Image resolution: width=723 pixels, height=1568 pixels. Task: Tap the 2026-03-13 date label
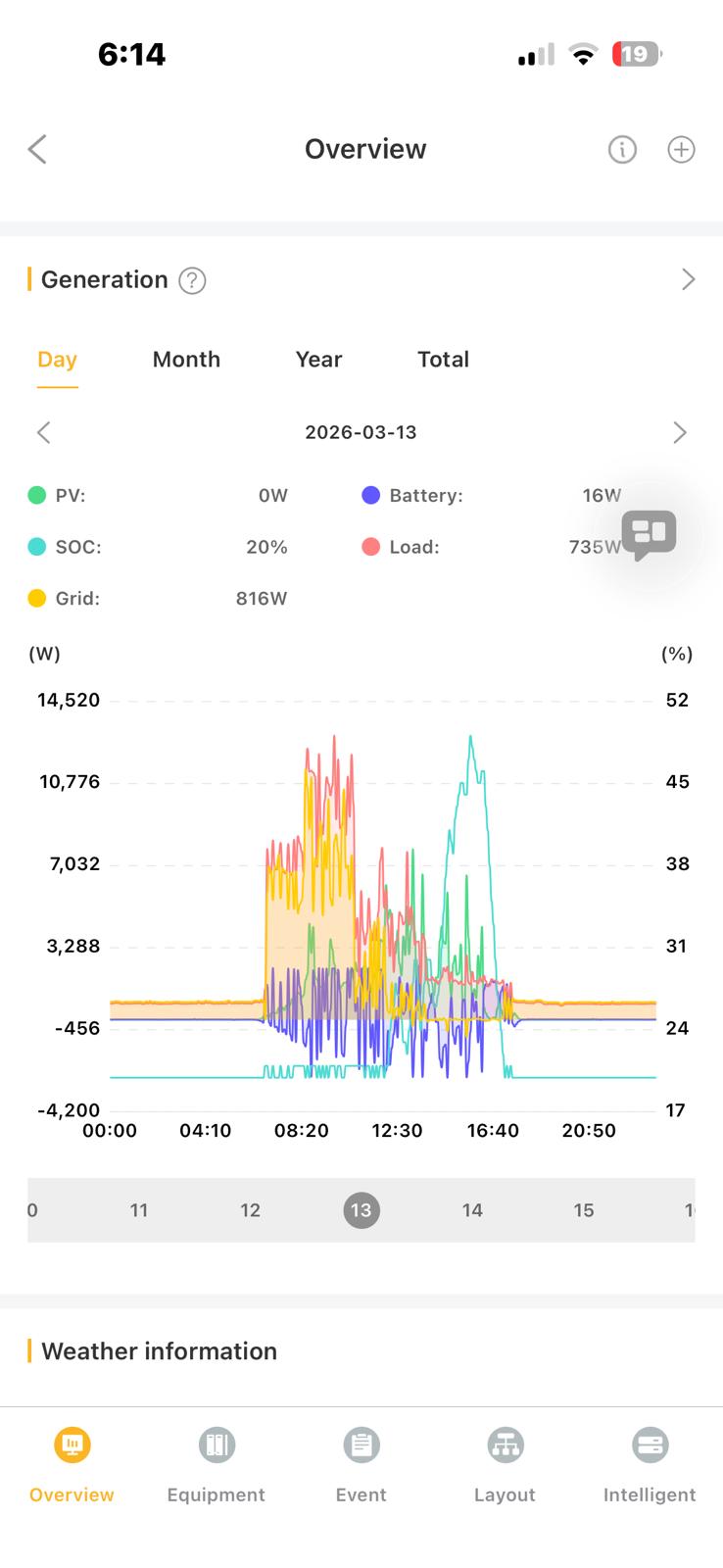[x=361, y=432]
